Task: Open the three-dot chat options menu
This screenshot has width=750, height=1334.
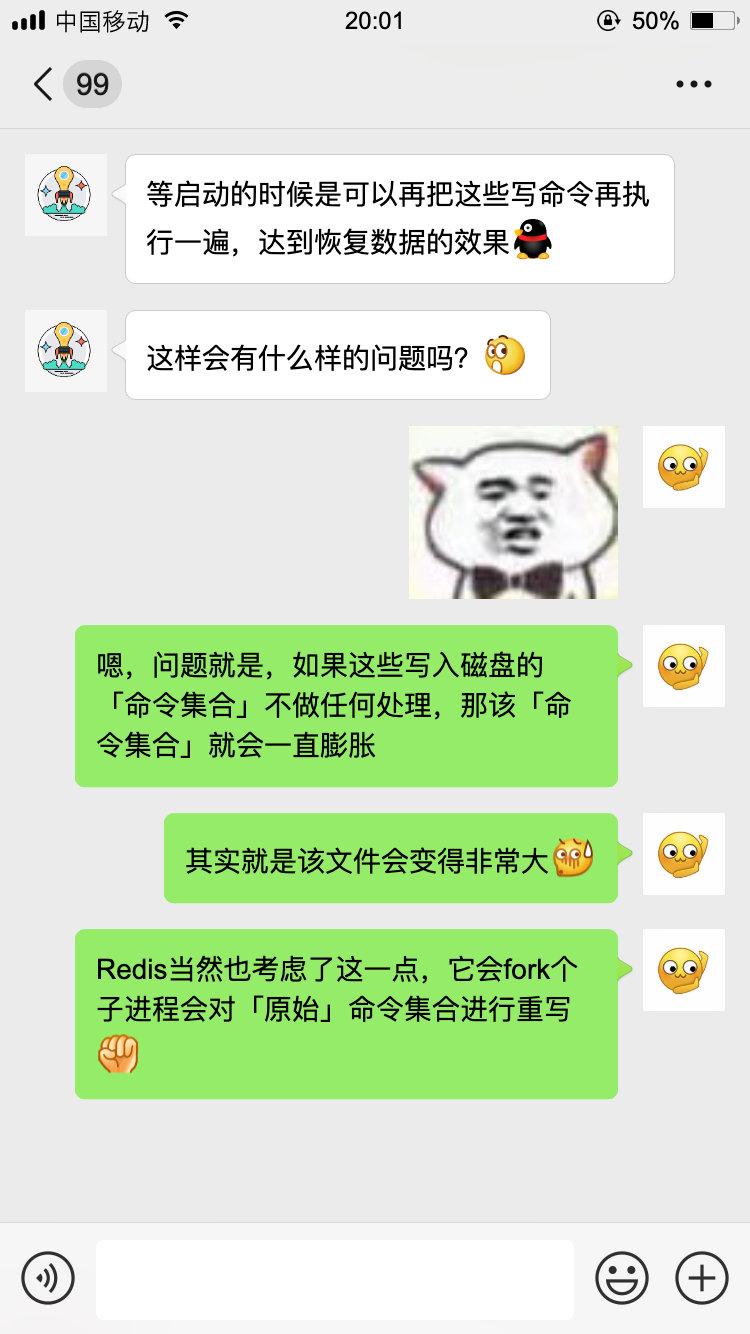Action: 693,84
